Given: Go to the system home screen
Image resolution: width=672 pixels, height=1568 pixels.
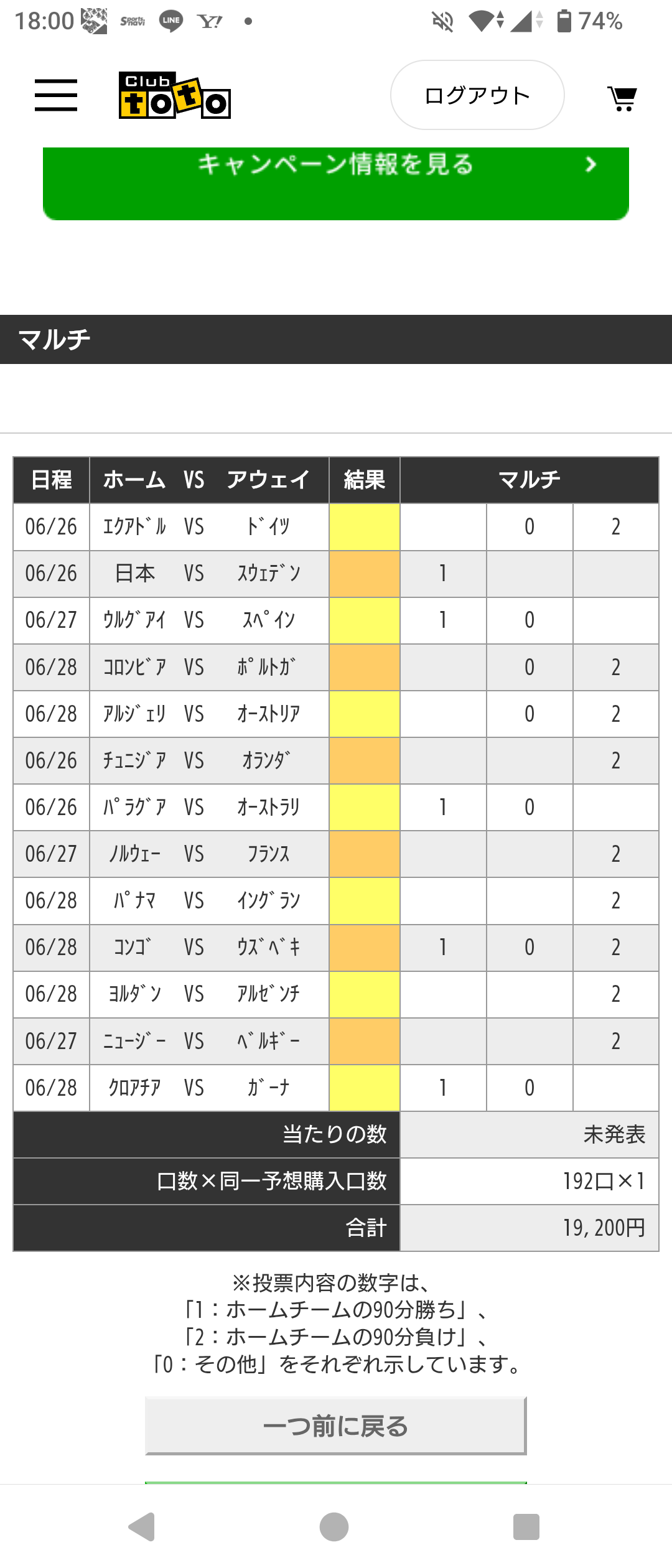Looking at the screenshot, I should [x=334, y=1526].
